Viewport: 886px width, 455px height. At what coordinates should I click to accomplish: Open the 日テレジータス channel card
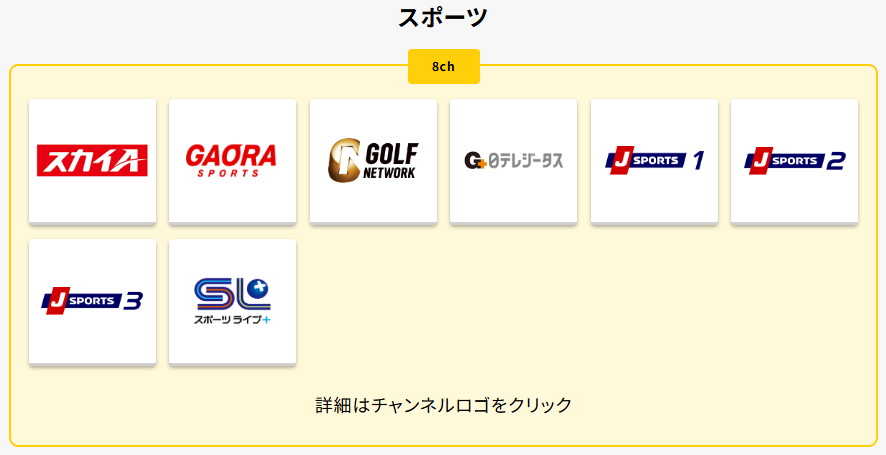[513, 161]
